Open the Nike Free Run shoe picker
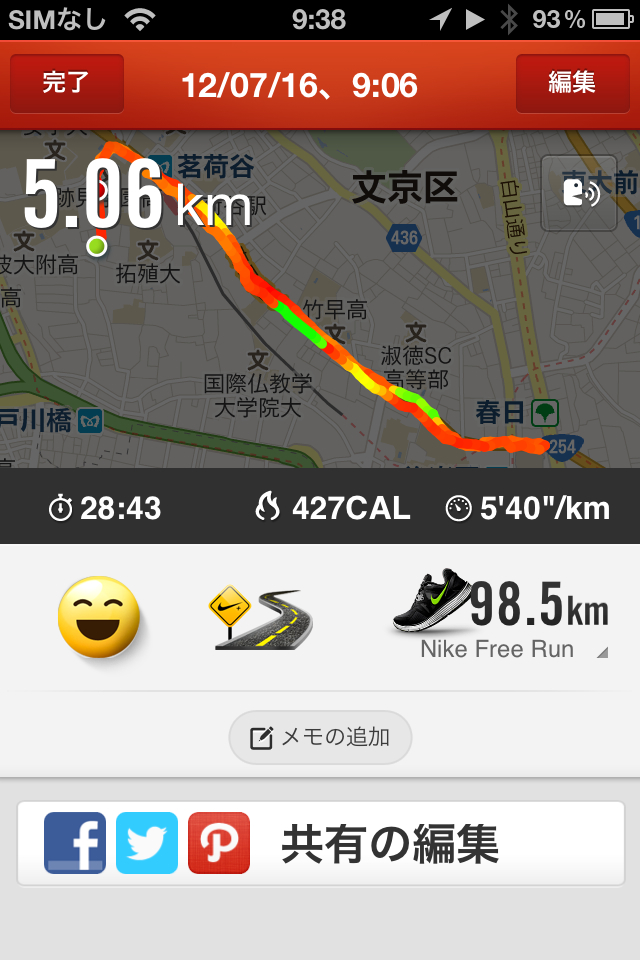Screen dimensions: 640x960 498,617
